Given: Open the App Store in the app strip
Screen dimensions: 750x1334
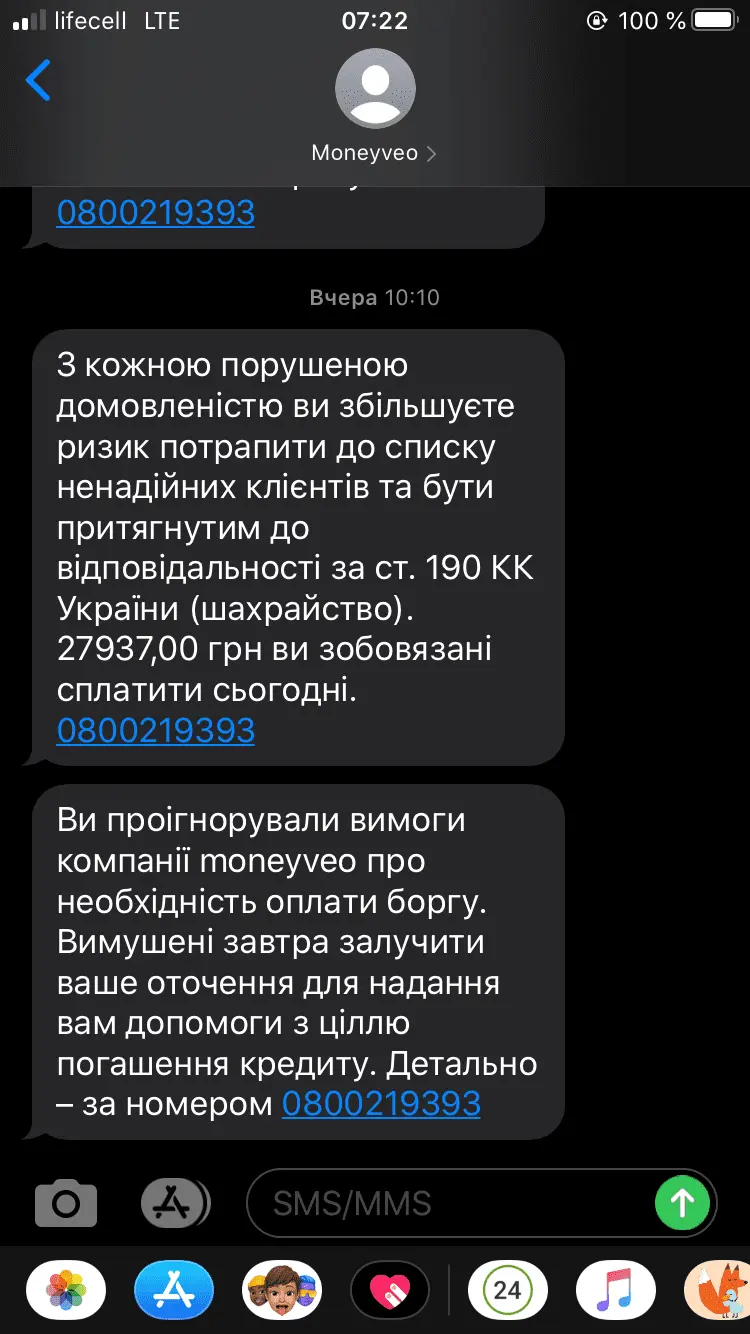Looking at the screenshot, I should coord(174,1291).
